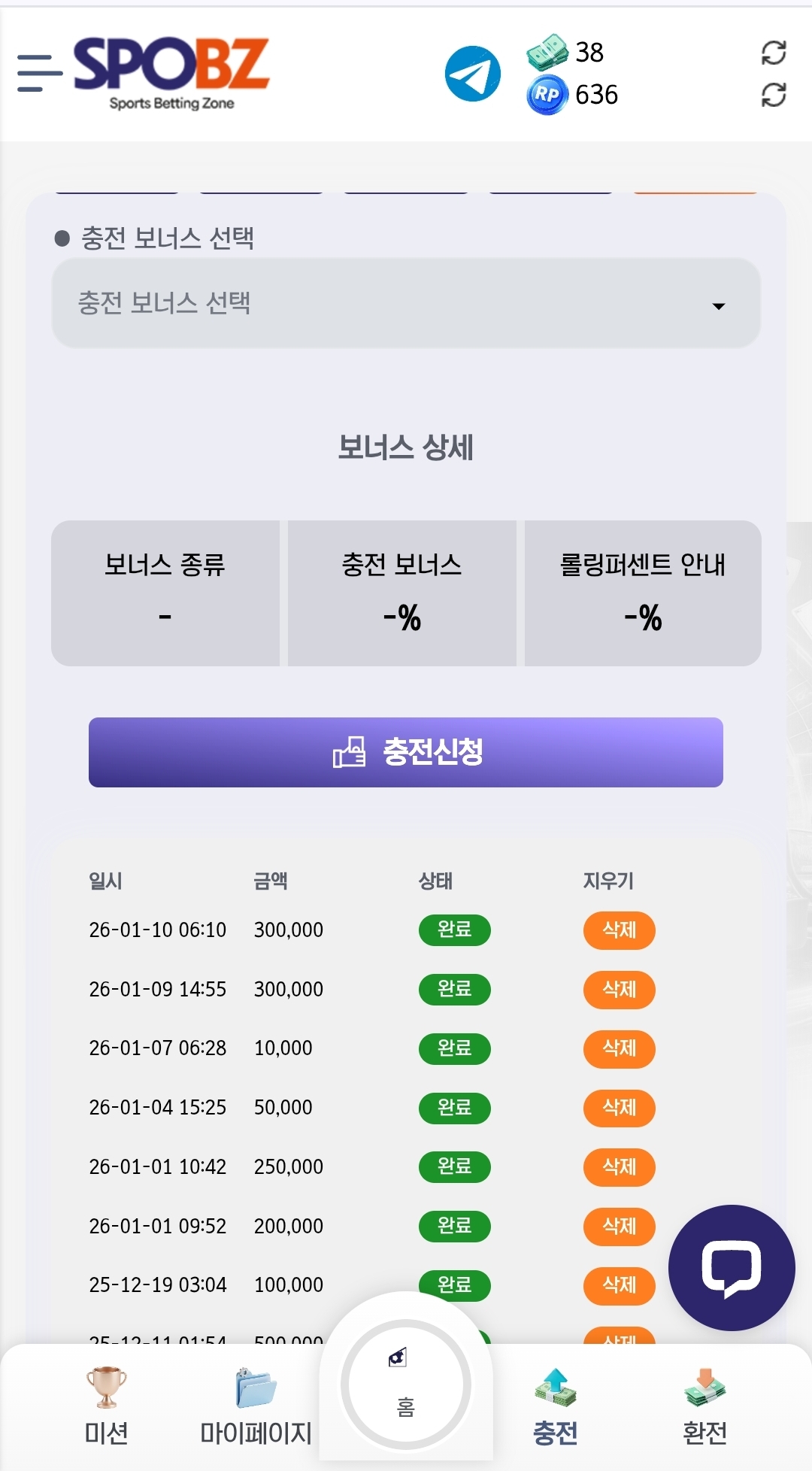Screen dimensions: 812x1471
Task: Open the Telegram channel icon
Action: point(473,74)
